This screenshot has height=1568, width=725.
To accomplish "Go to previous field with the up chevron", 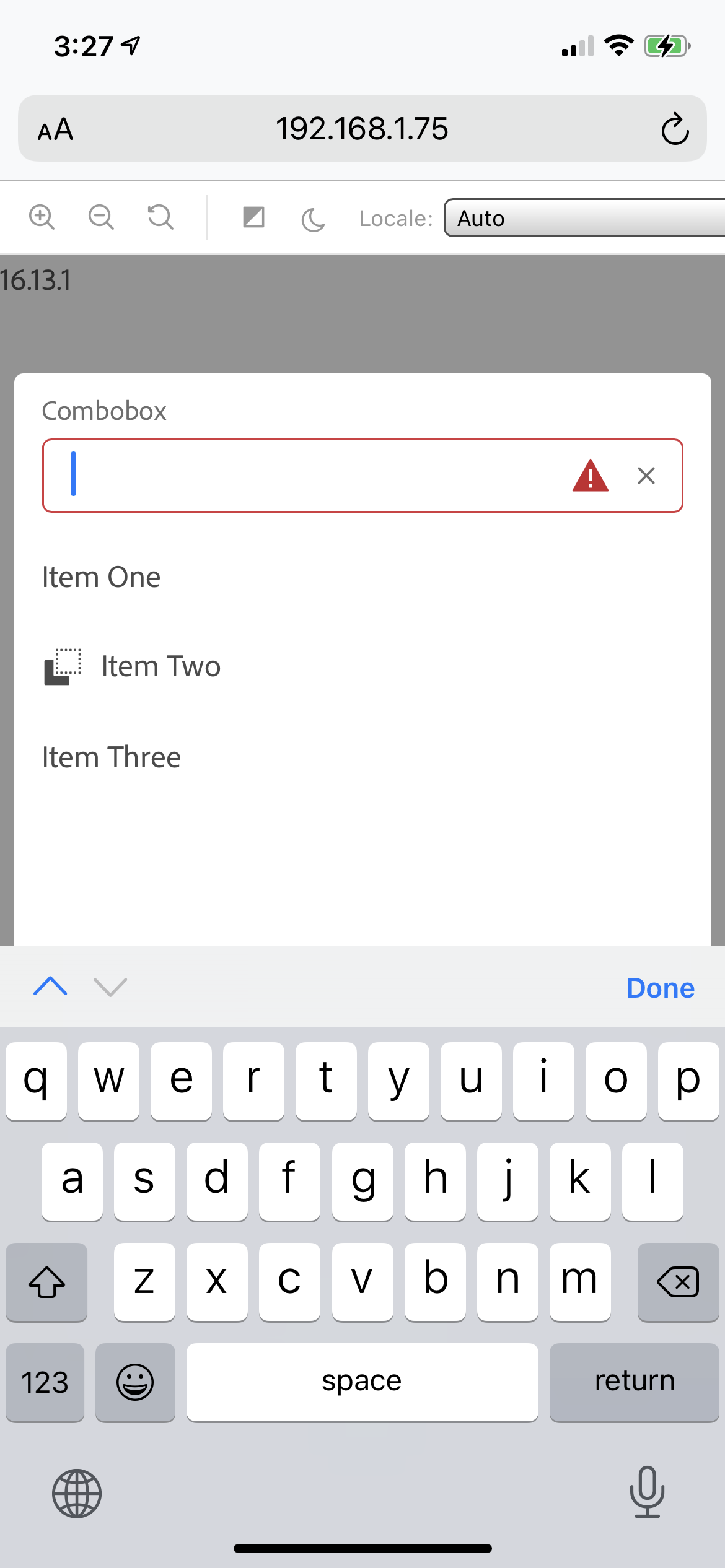I will 50,987.
